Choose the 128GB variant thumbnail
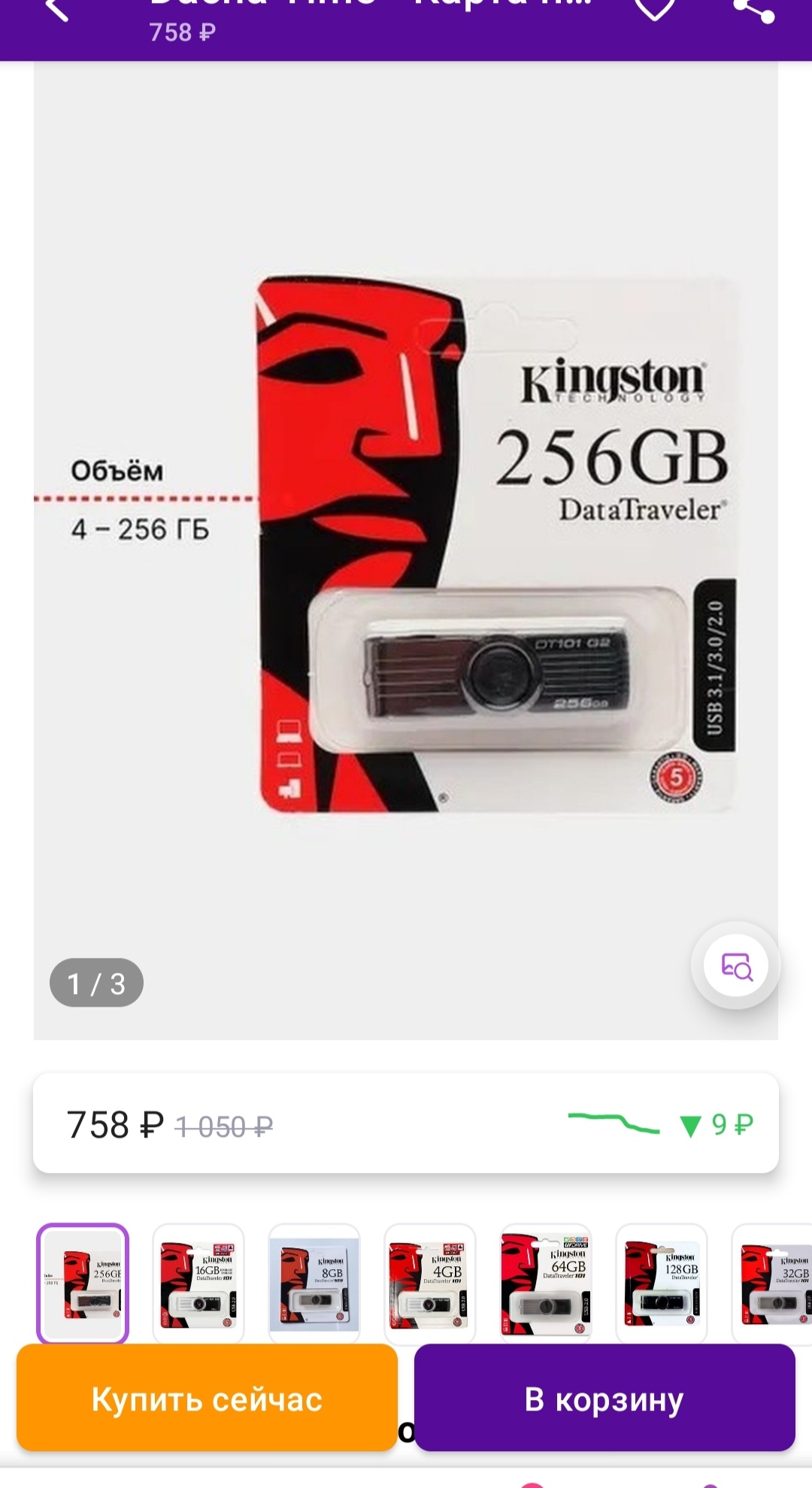Image resolution: width=812 pixels, height=1488 pixels. [x=662, y=1283]
